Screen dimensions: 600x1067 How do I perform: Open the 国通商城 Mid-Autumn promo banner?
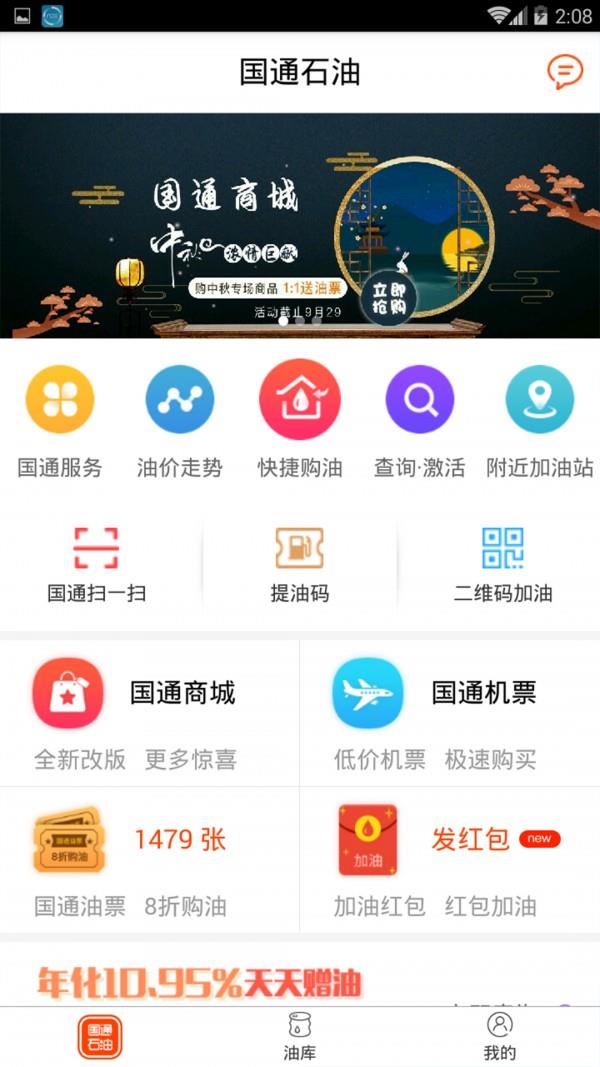tap(300, 225)
